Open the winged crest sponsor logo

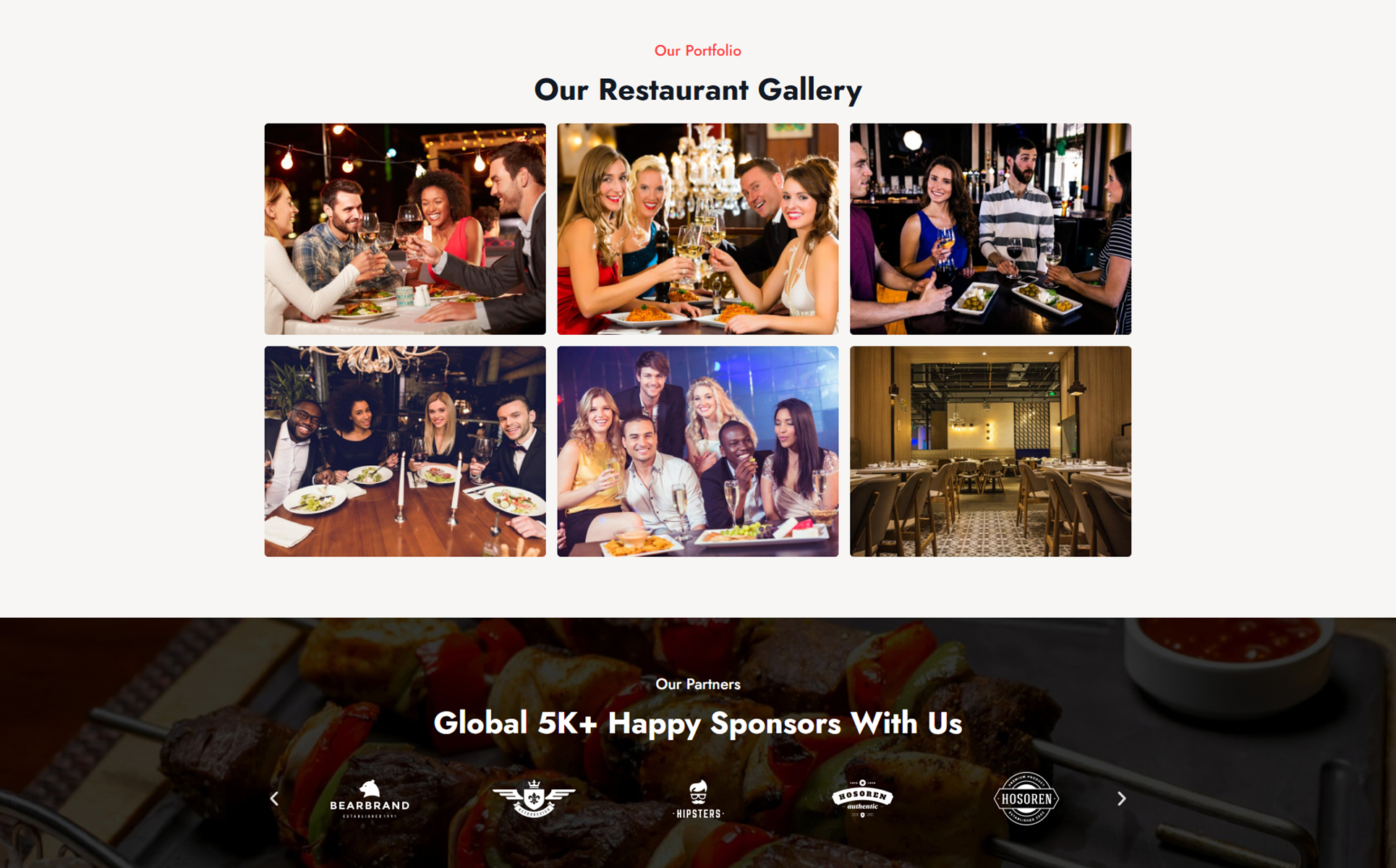click(x=534, y=799)
